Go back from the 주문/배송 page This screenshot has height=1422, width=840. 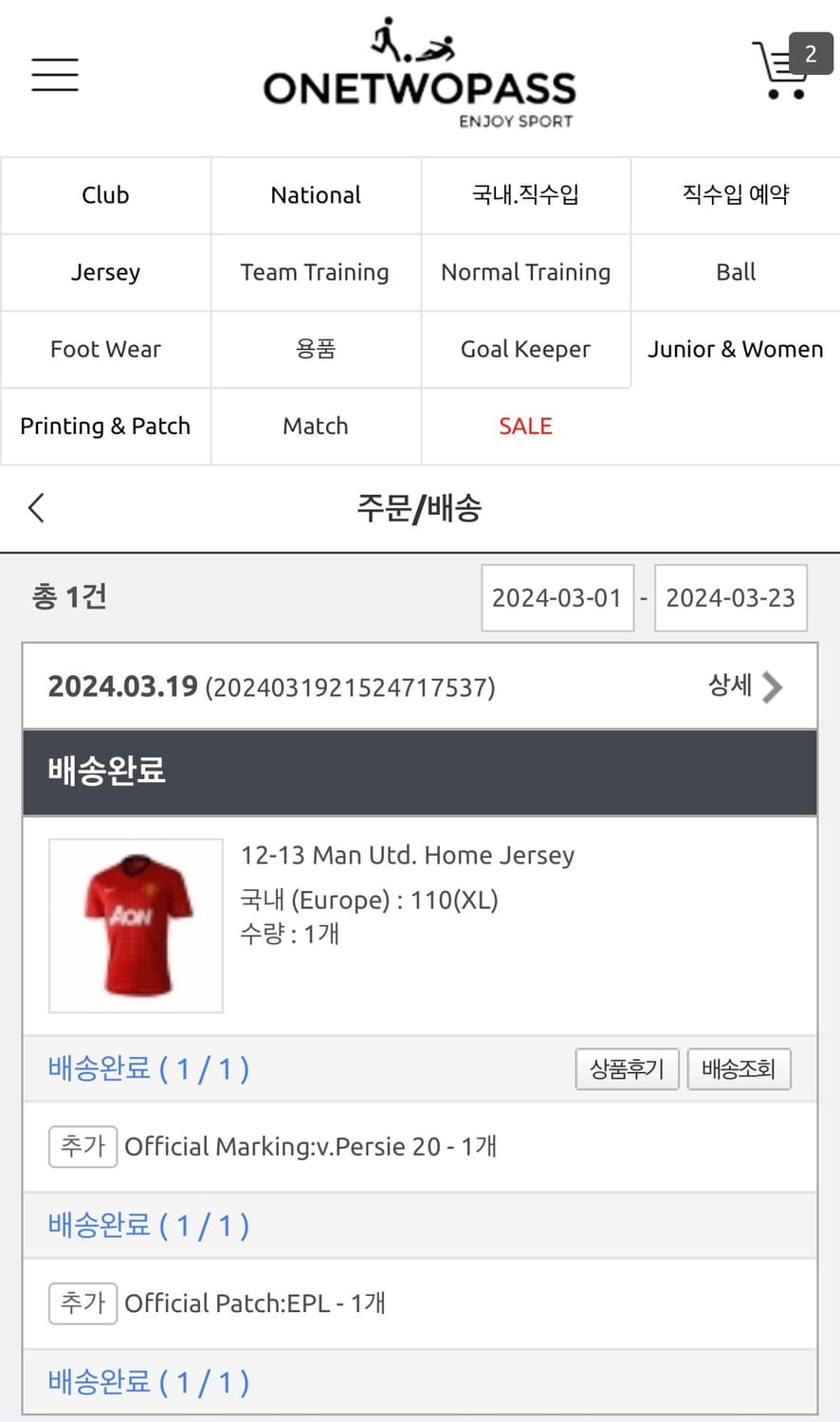[37, 508]
